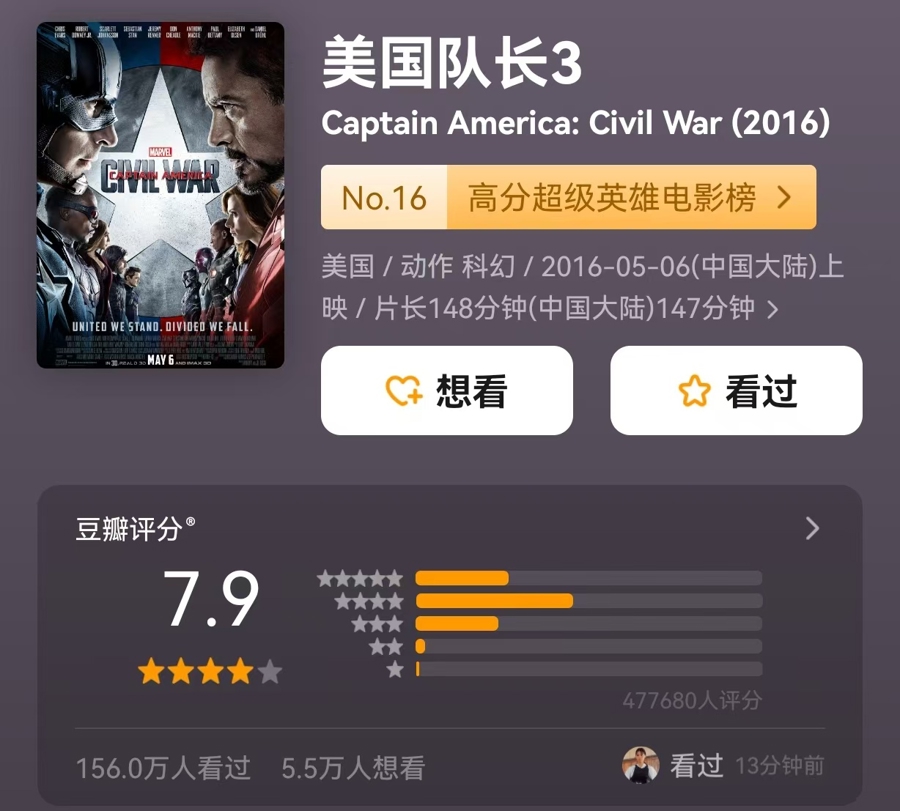View friend's 看过 status from 13 minutes ago
900x811 pixels.
(x=722, y=766)
